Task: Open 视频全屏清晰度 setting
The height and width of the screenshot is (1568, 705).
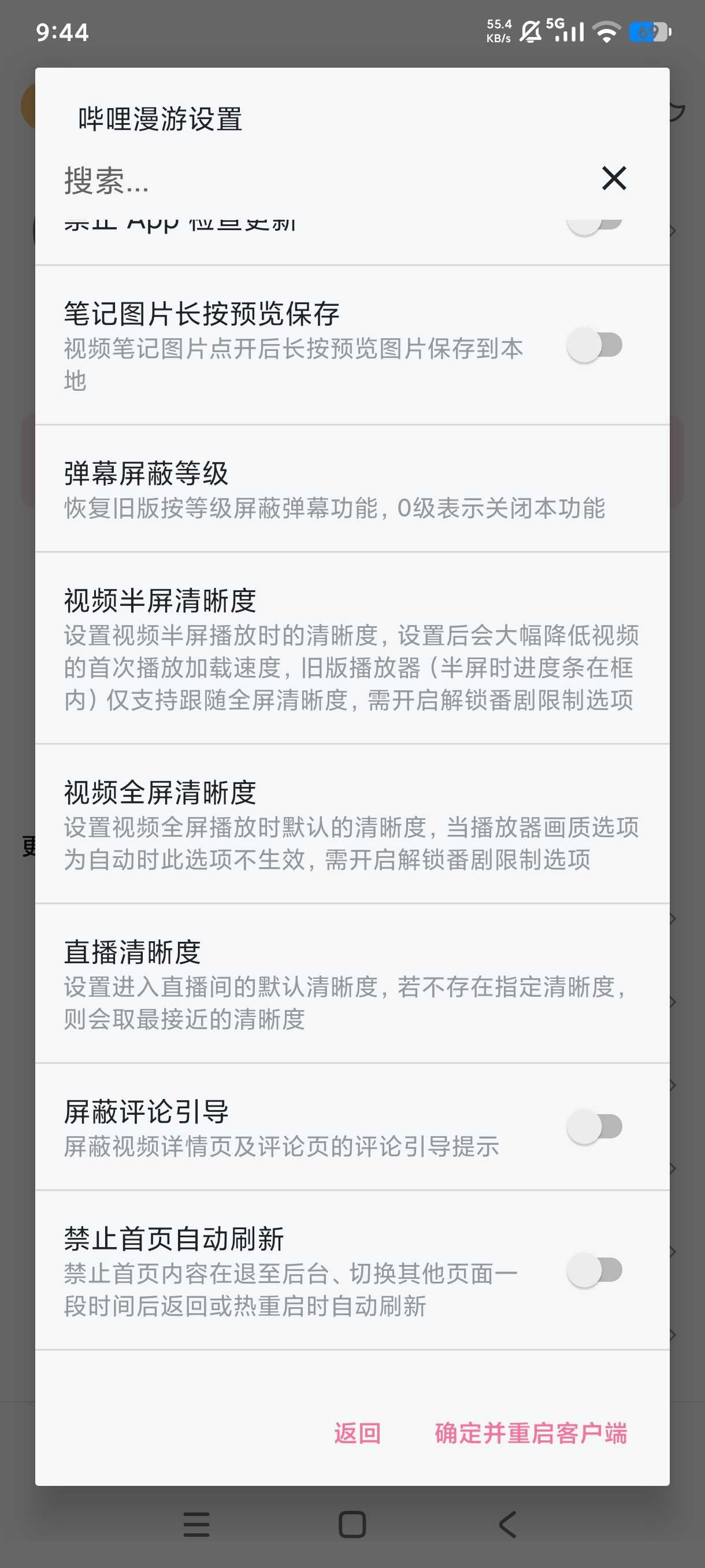Action: coord(352,824)
